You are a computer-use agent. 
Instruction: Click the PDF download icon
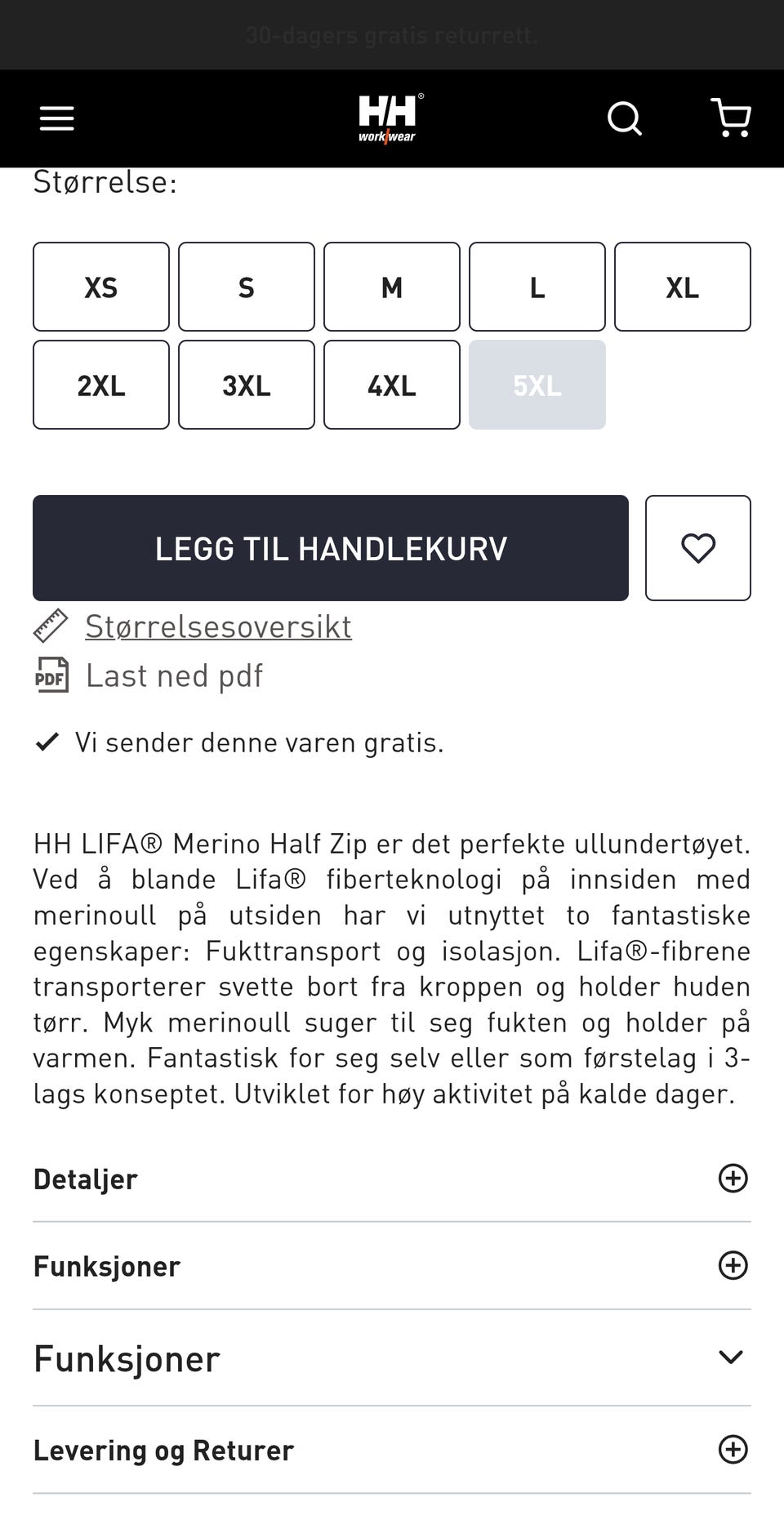point(51,675)
